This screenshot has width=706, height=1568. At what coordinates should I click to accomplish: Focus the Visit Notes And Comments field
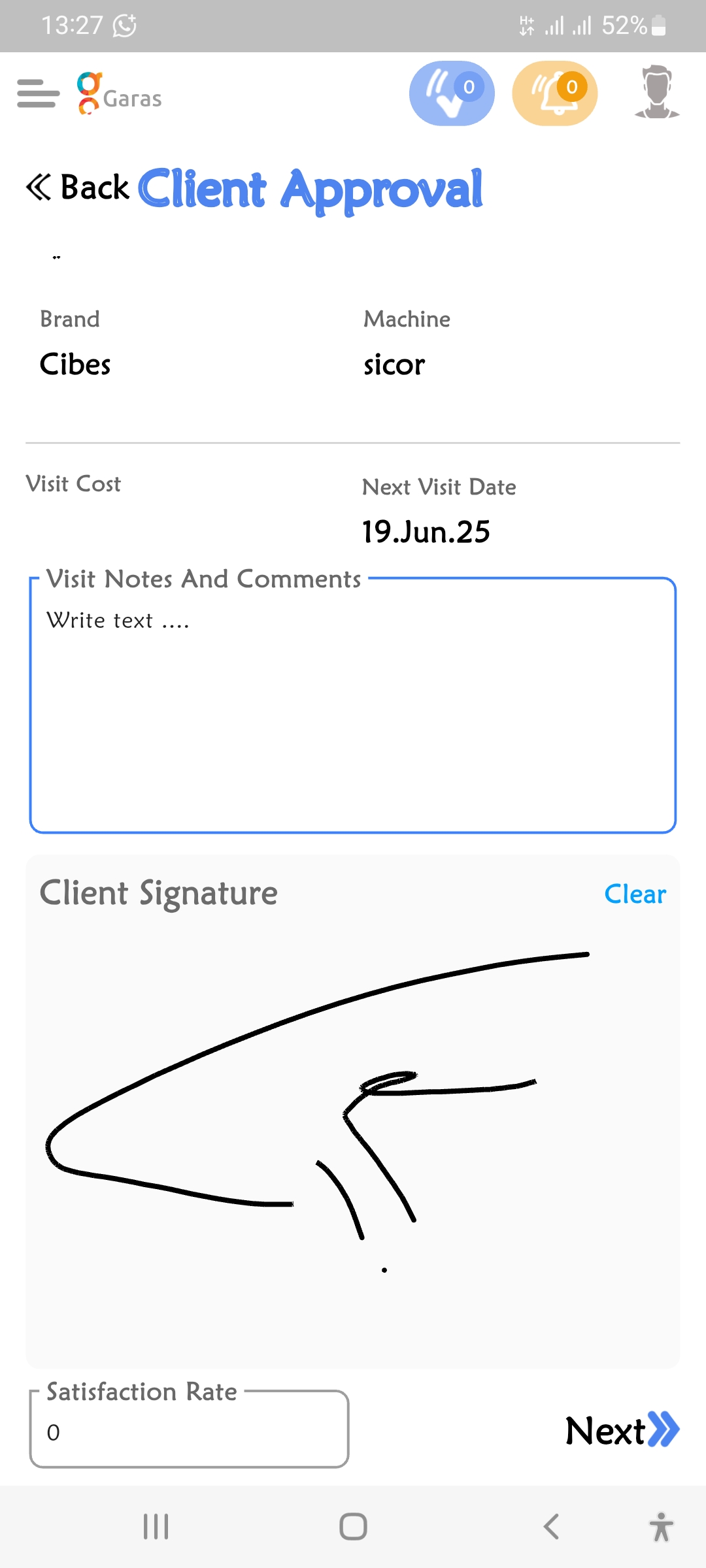pyautogui.click(x=353, y=712)
